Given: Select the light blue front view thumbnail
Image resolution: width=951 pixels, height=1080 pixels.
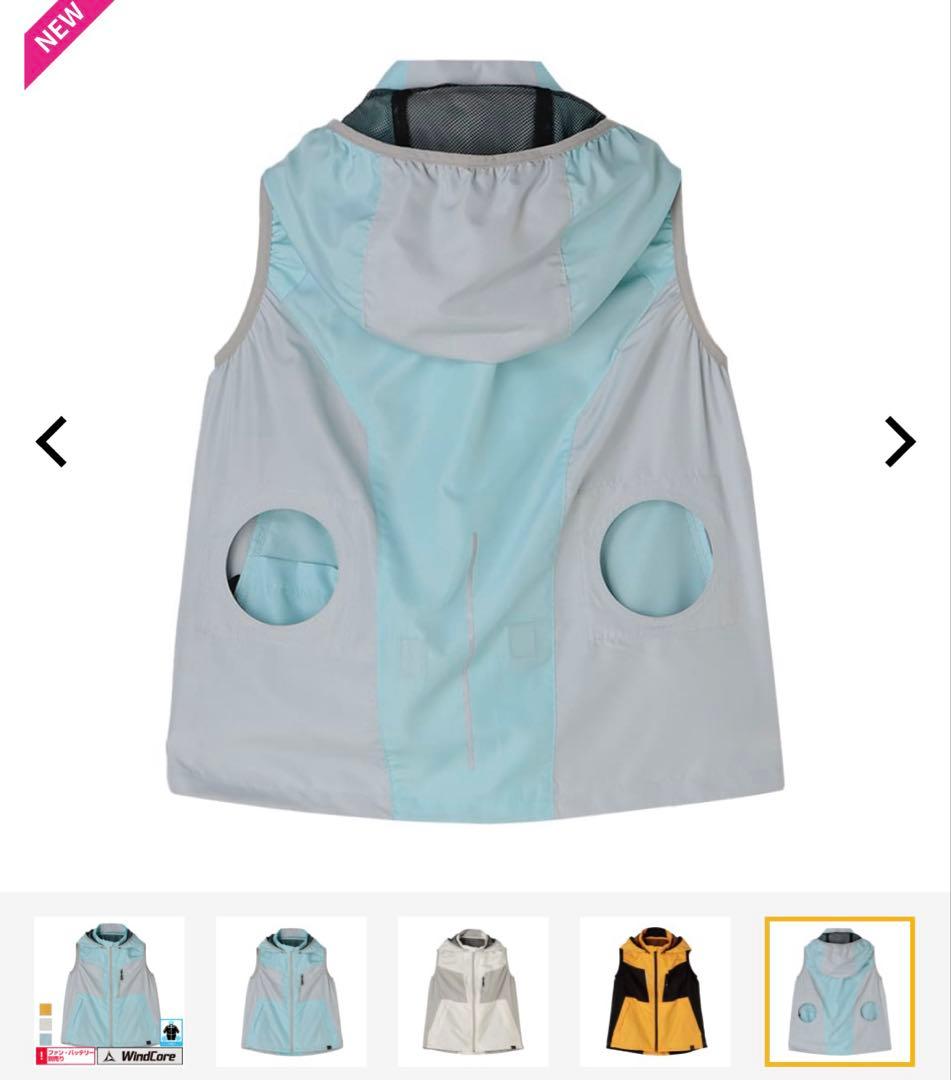Looking at the screenshot, I should (291, 991).
